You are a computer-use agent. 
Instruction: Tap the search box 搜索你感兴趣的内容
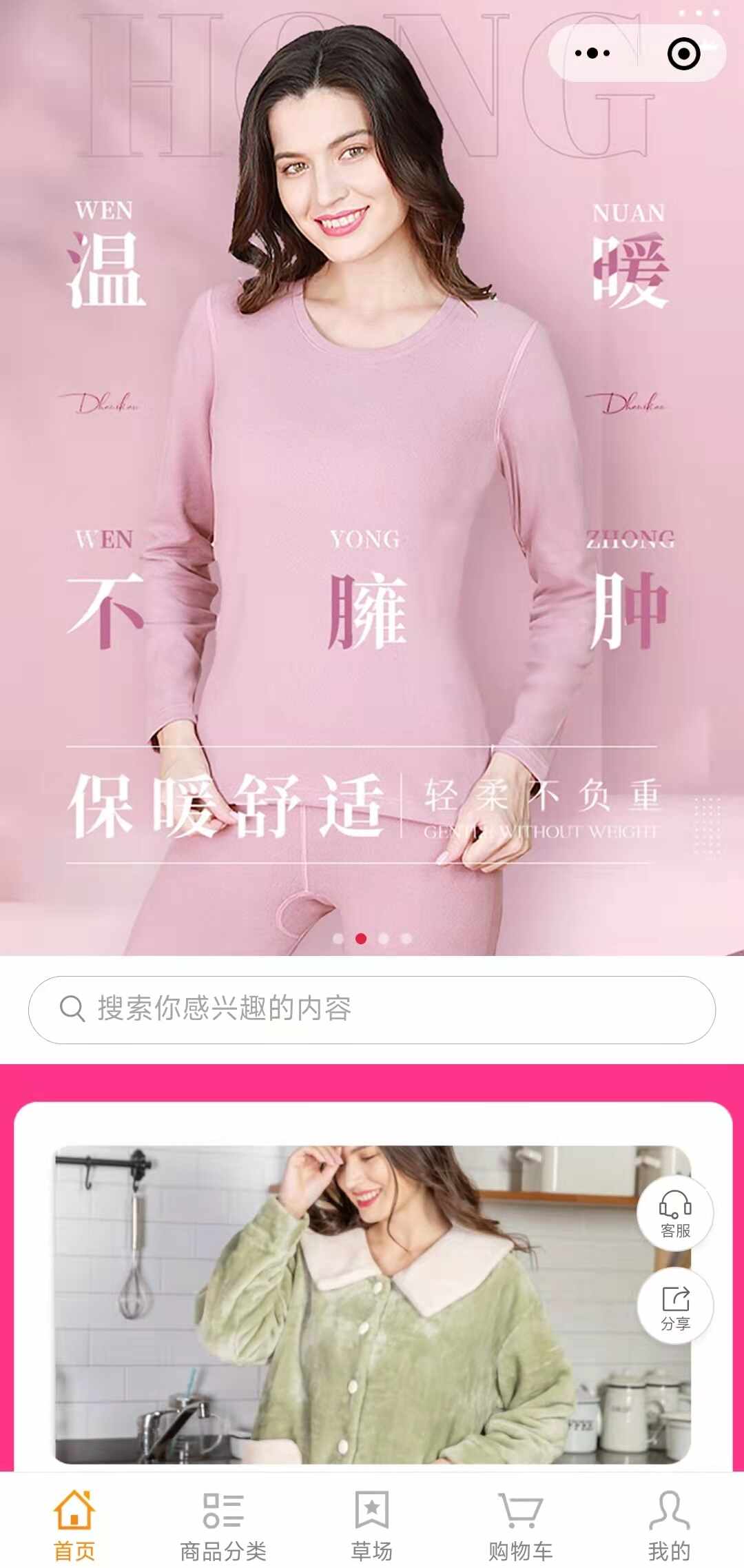click(x=372, y=1010)
